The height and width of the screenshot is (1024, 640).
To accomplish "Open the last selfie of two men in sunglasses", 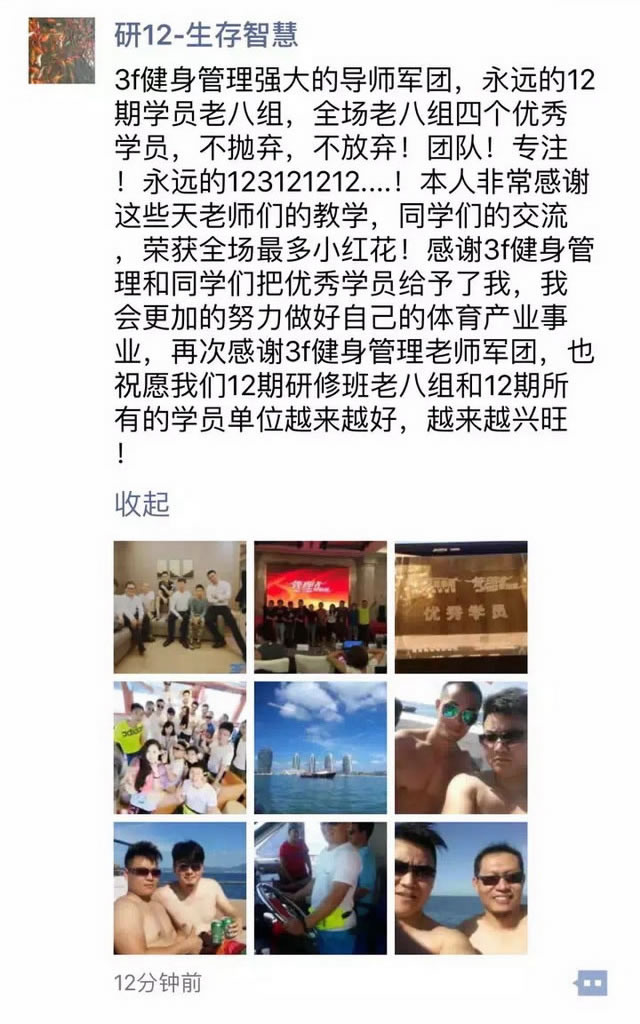I will (461, 888).
